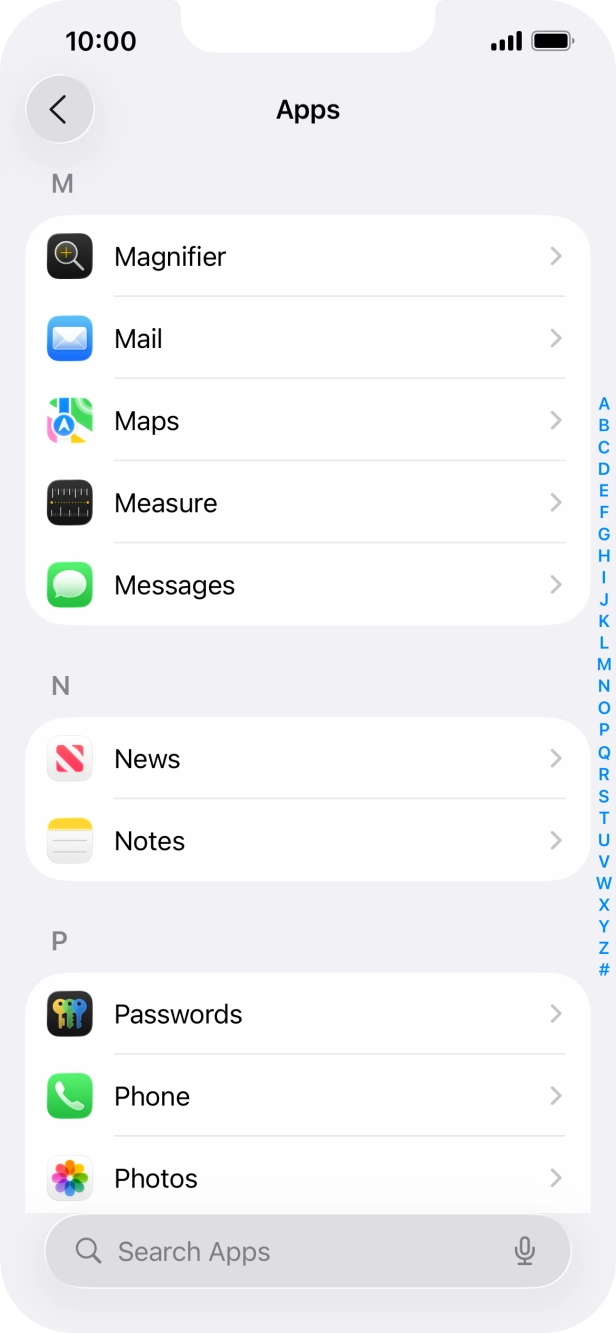Jump to letter S in the index
The image size is (616, 1333).
604,796
